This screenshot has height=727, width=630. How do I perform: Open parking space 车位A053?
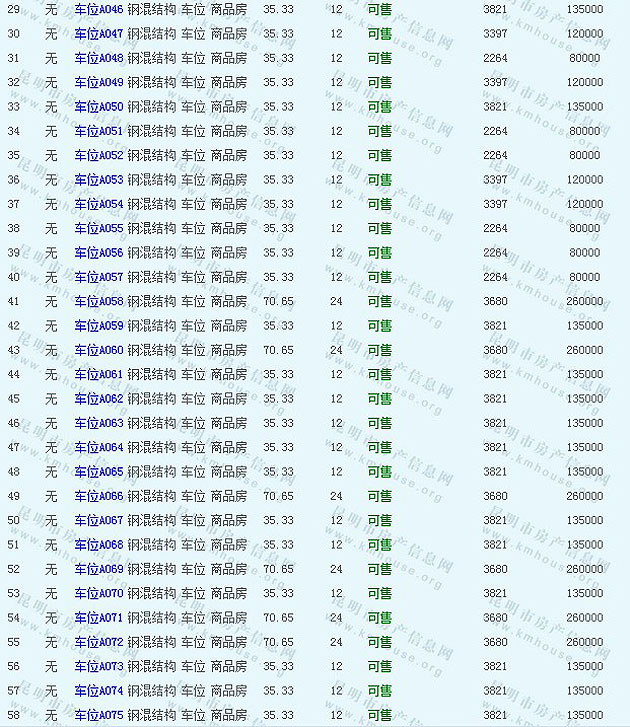pos(99,180)
